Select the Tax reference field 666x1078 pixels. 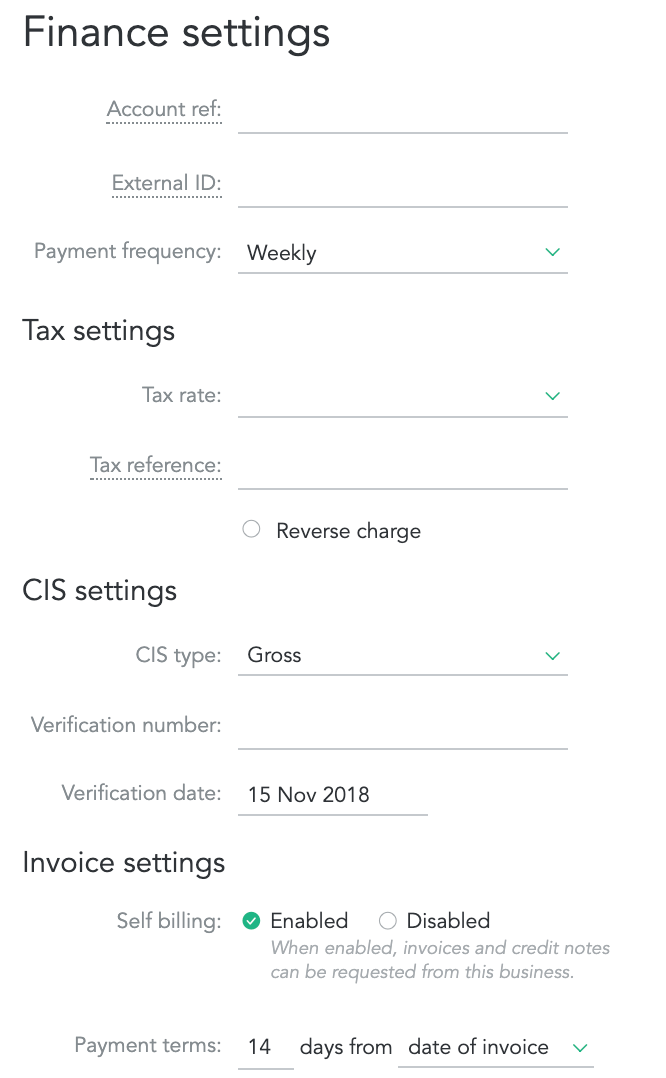(403, 469)
